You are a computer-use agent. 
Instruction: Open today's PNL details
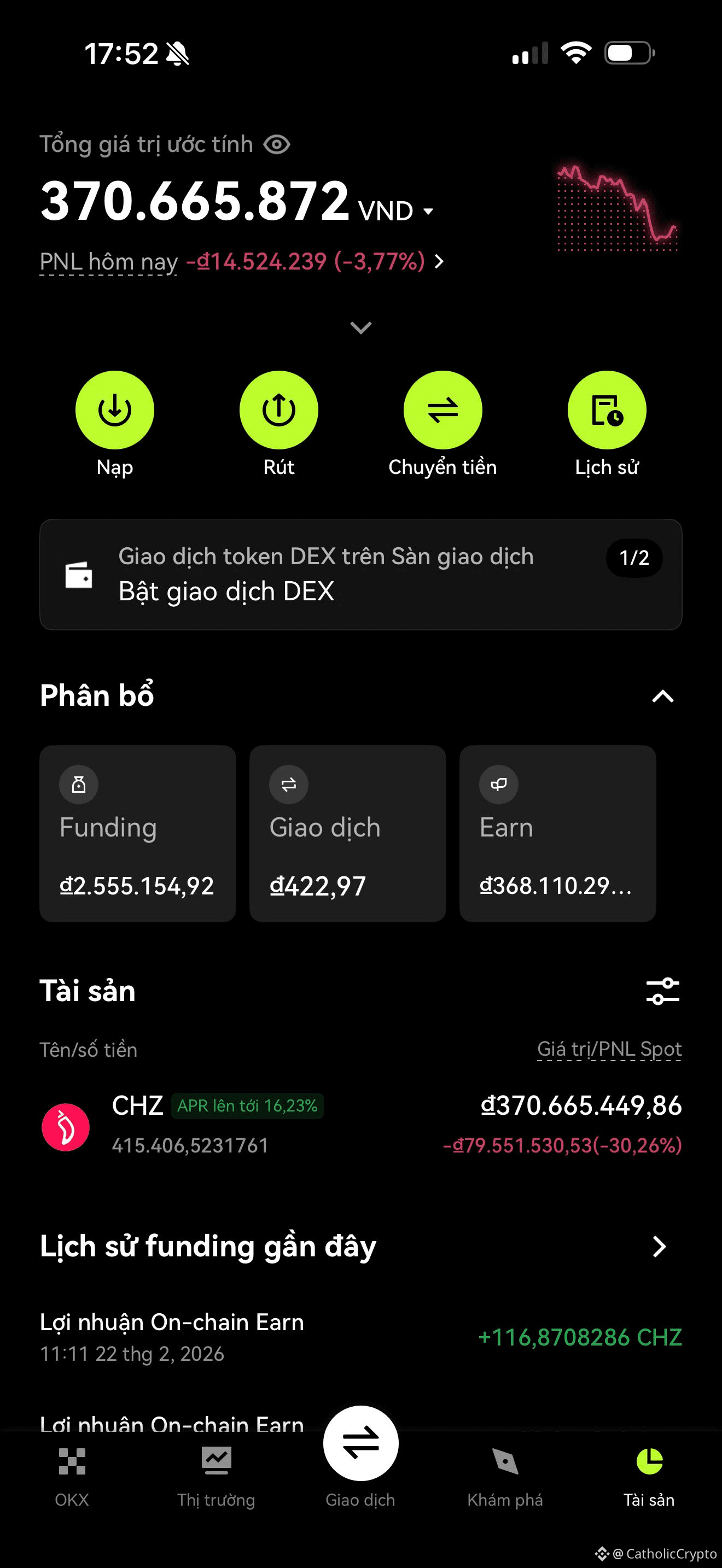point(438,262)
